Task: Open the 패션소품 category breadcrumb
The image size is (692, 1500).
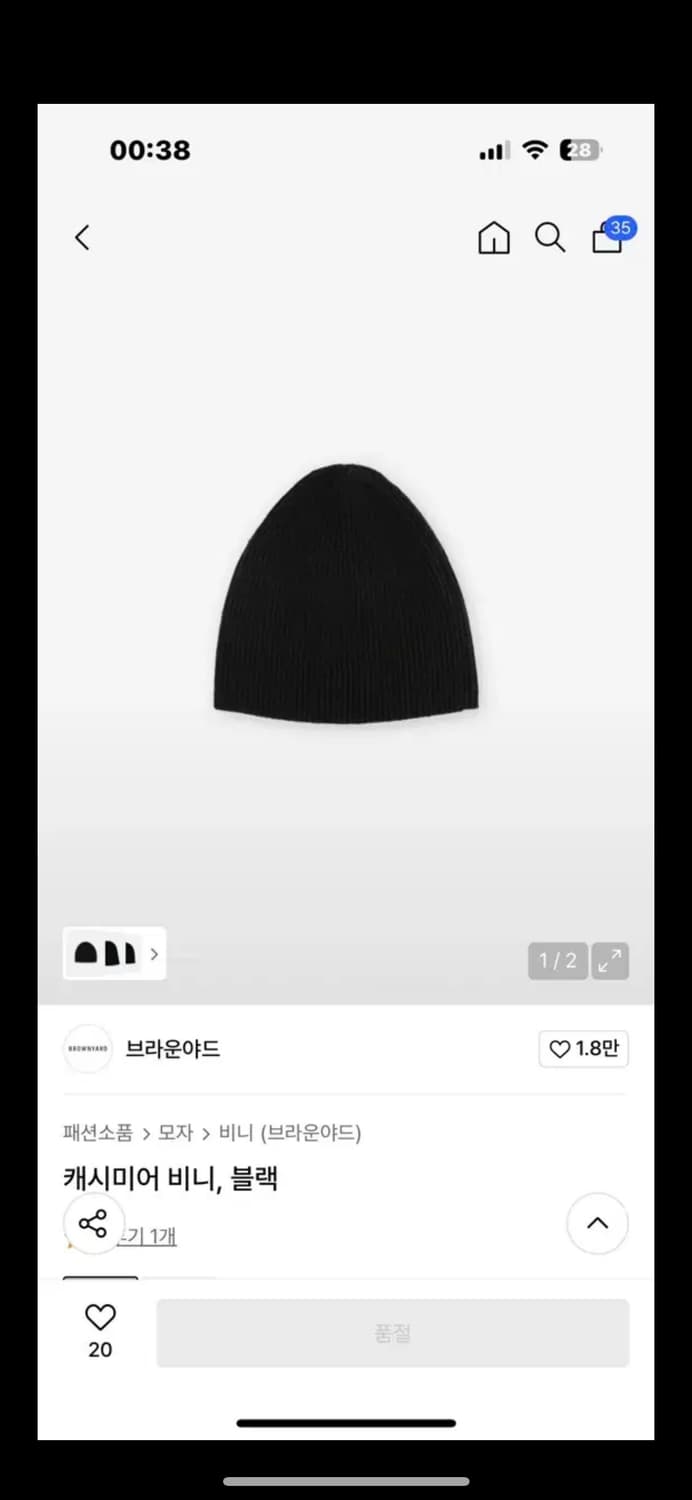Action: point(97,1133)
